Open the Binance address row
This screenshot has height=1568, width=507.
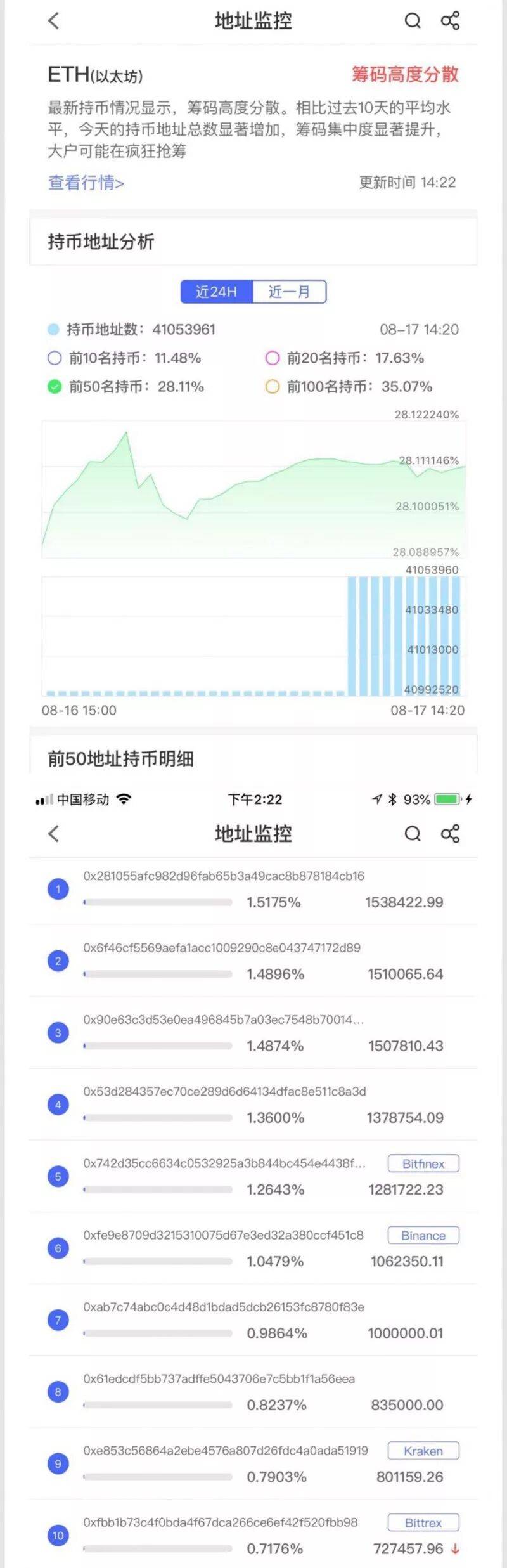pos(253,1248)
